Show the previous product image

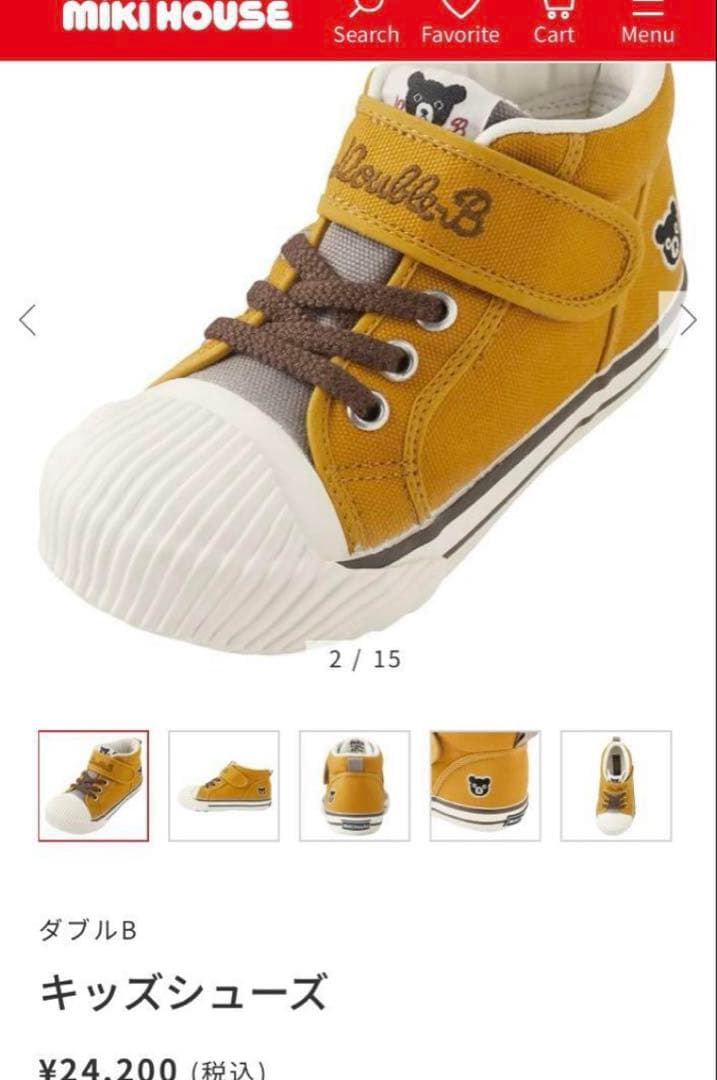[x=28, y=320]
